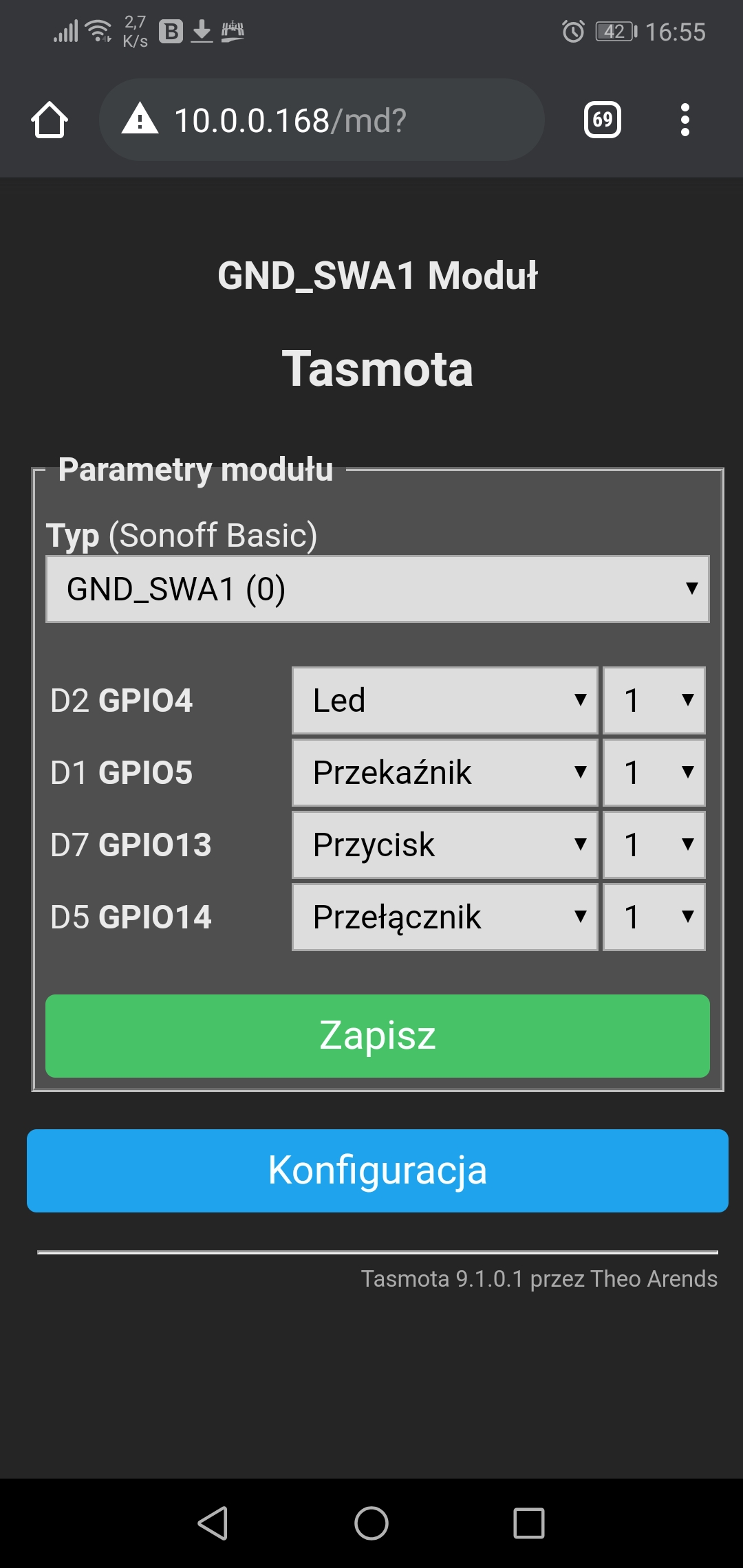The width and height of the screenshot is (743, 1568).
Task: Open the browser overflow menu
Action: tap(685, 120)
